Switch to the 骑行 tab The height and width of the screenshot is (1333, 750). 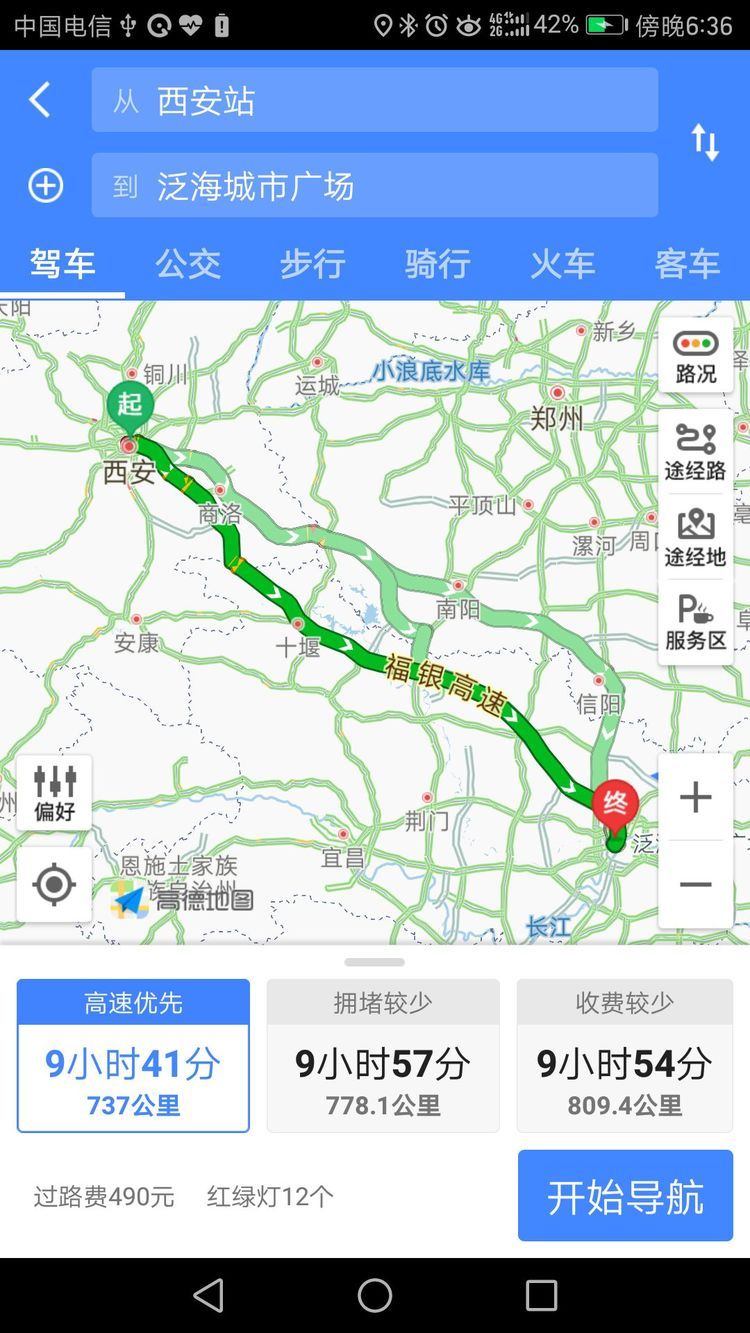coord(438,264)
